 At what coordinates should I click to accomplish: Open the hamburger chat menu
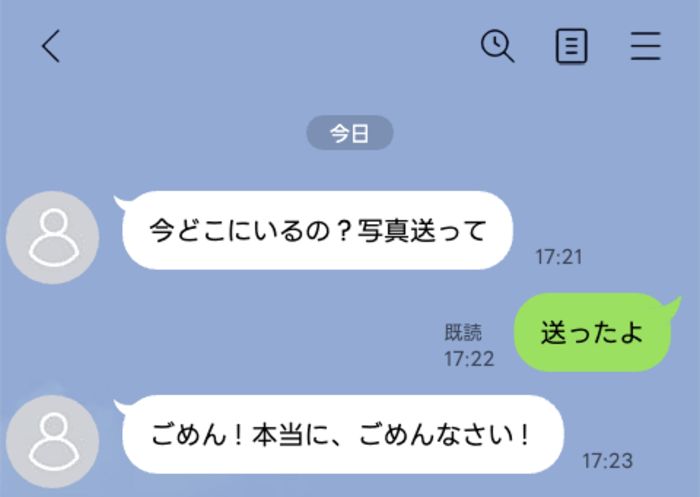[646, 46]
